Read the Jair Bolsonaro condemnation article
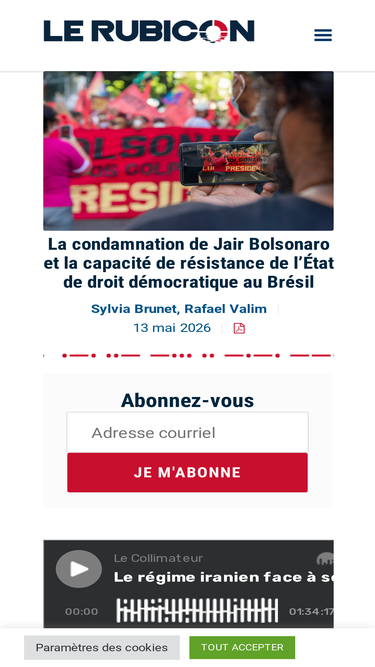The height and width of the screenshot is (667, 375). pyautogui.click(x=188, y=263)
